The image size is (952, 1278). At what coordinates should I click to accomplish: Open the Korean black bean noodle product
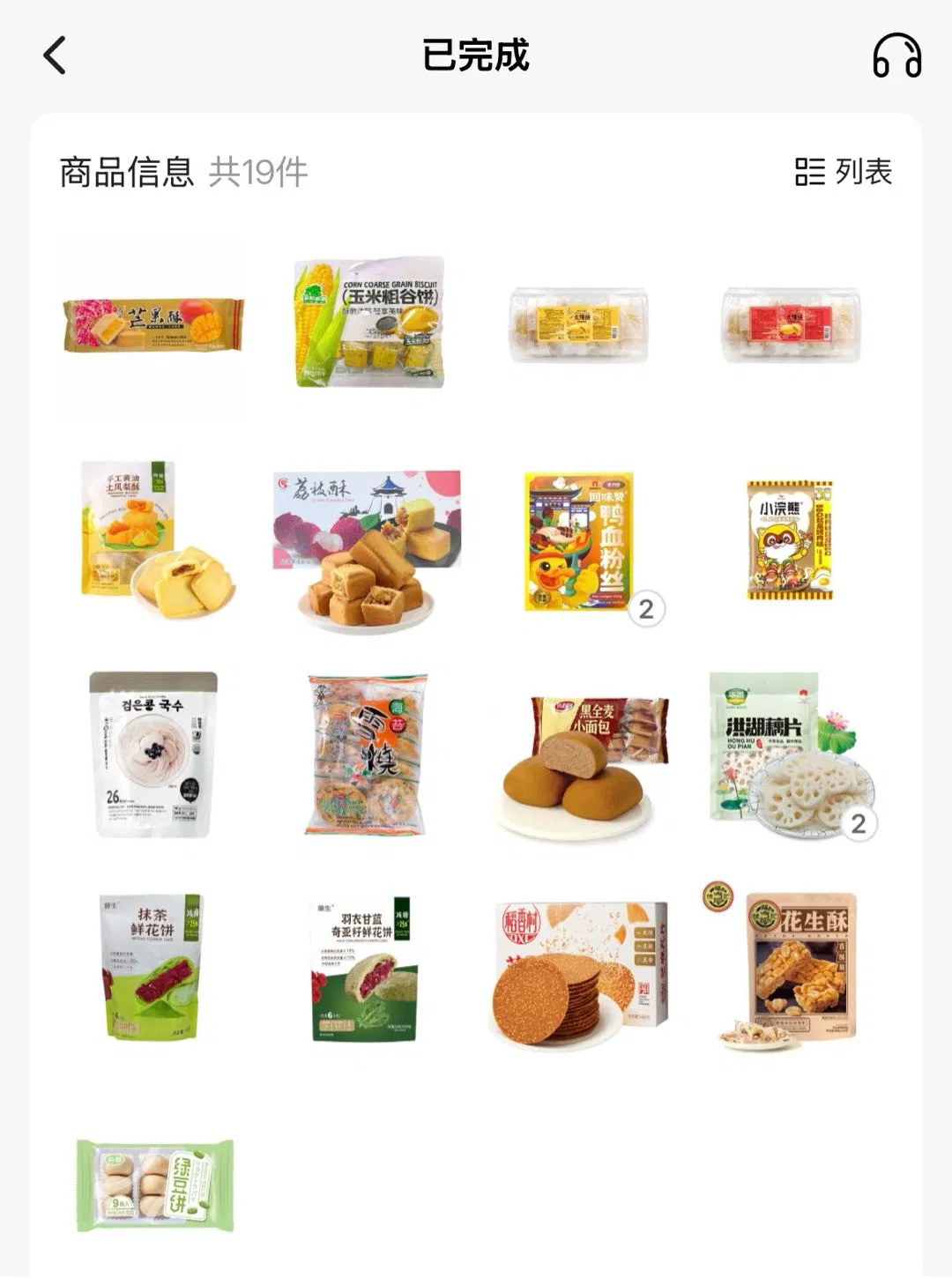[x=153, y=754]
